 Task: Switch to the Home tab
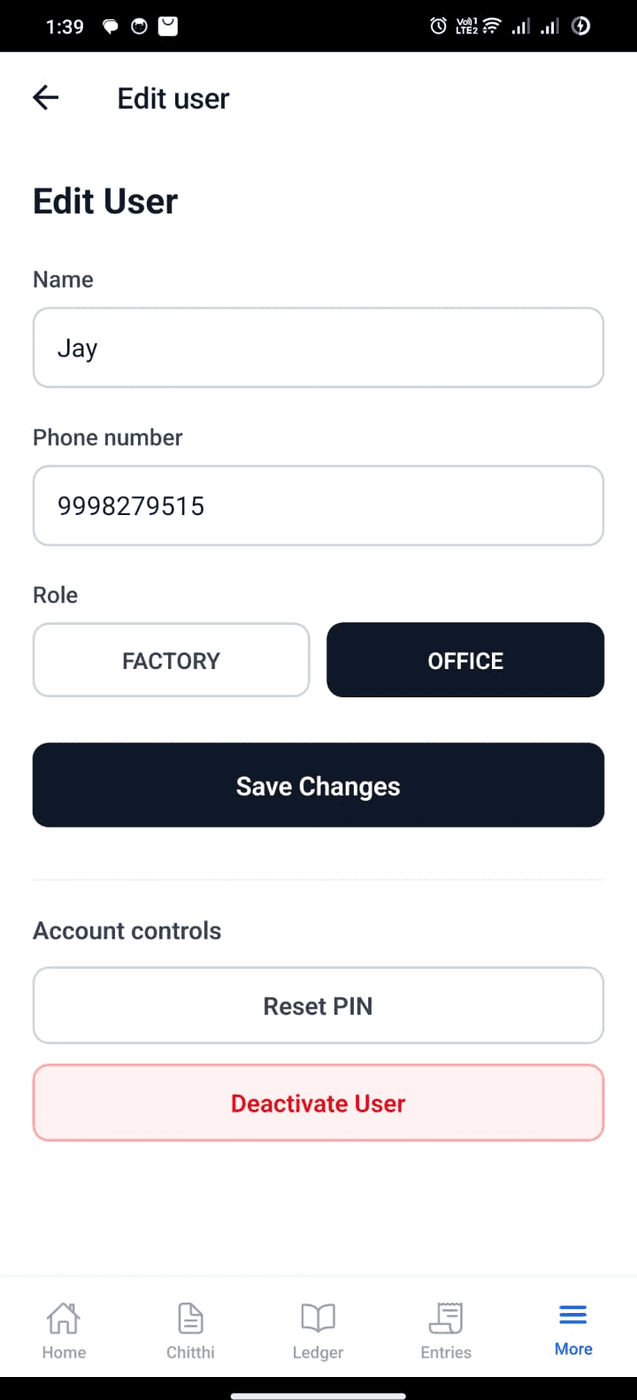pos(64,1330)
